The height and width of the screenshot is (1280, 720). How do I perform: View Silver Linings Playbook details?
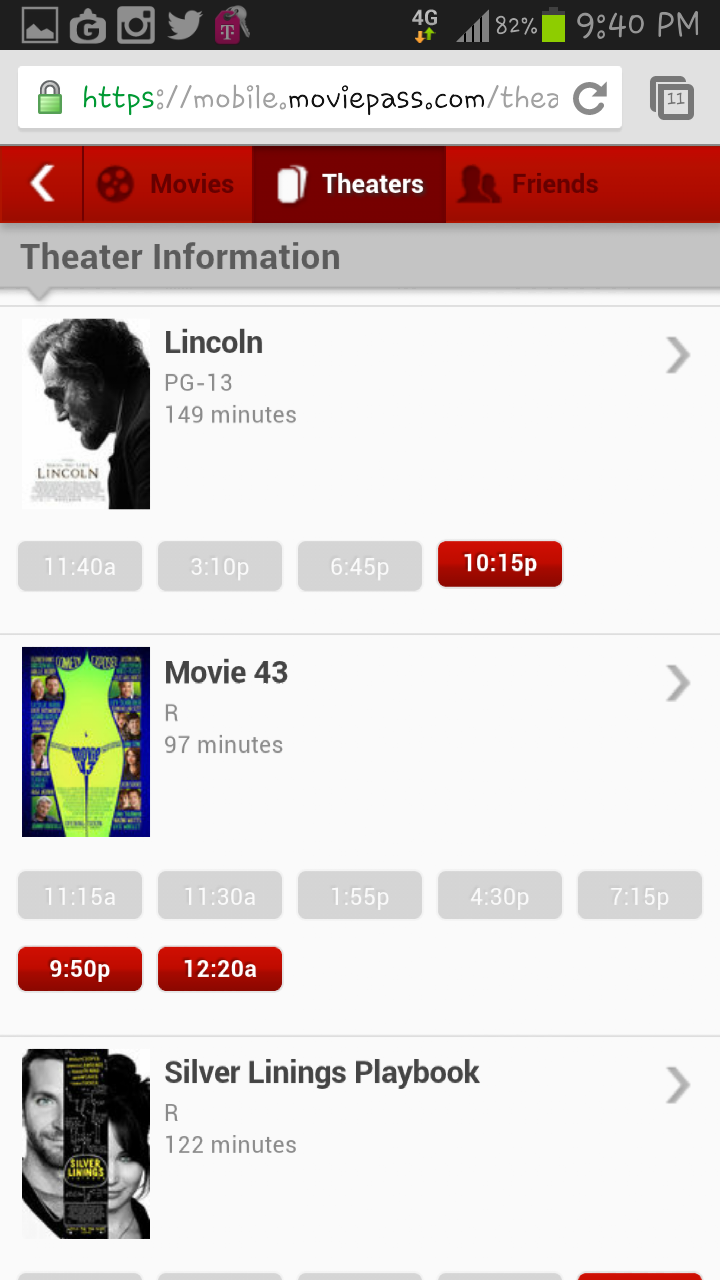[677, 1084]
